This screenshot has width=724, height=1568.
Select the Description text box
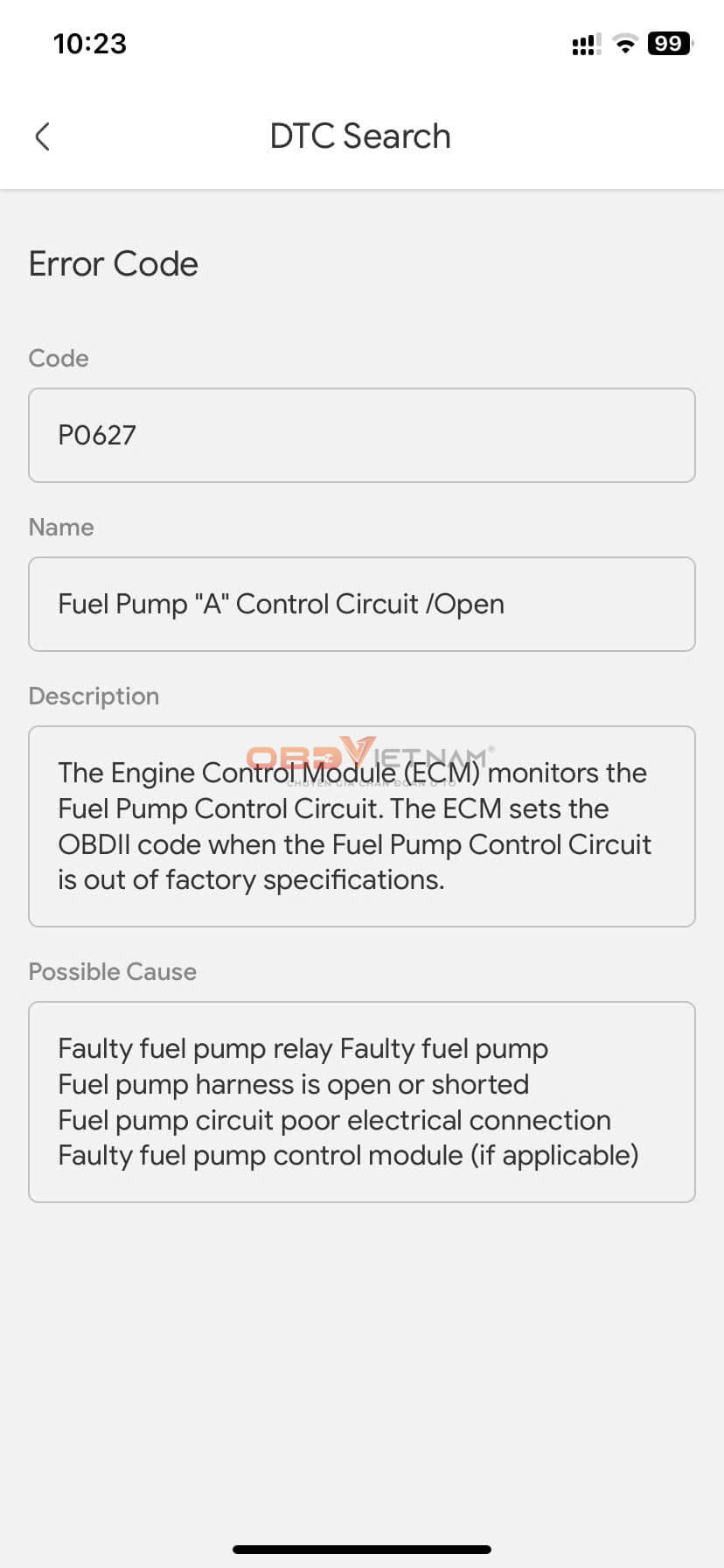361,825
